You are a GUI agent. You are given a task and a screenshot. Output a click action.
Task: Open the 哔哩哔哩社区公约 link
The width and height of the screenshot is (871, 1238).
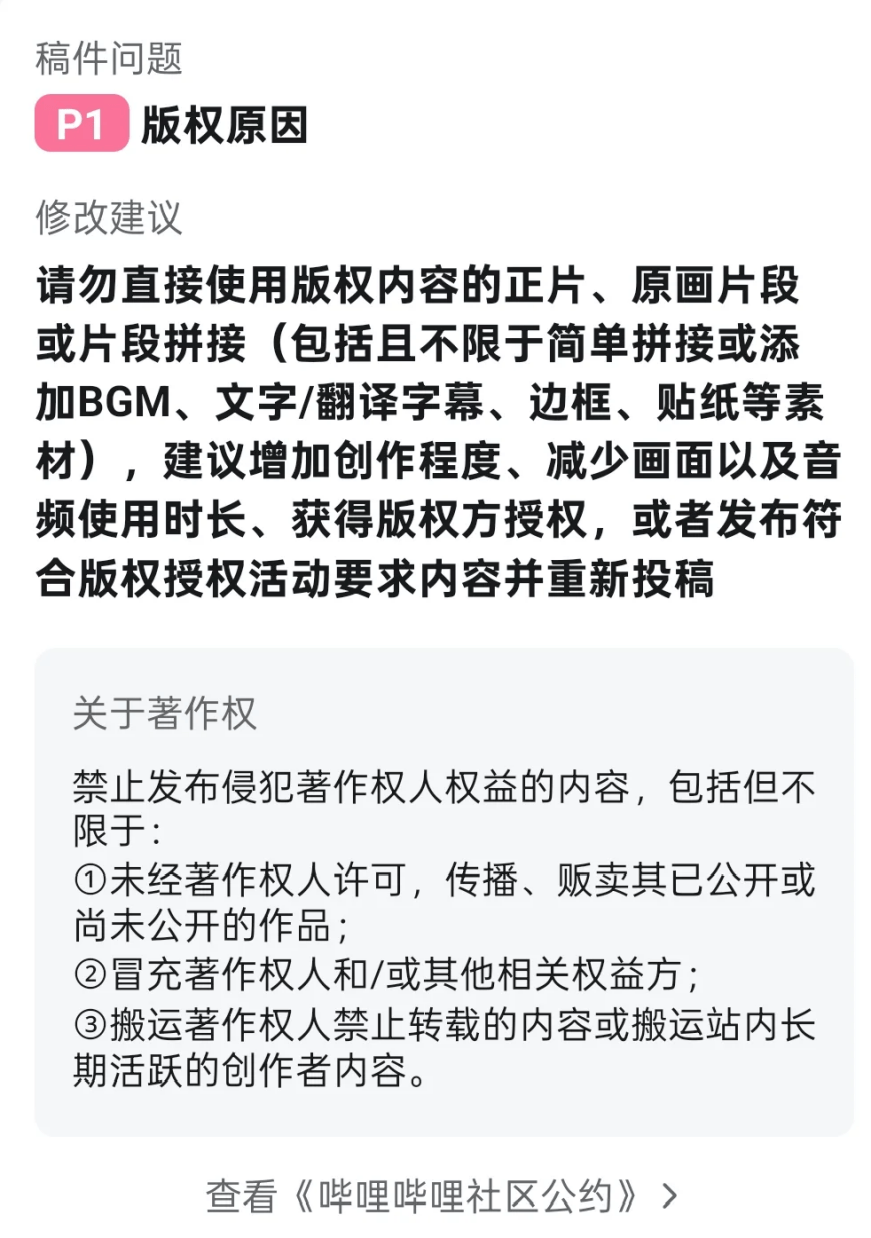click(x=442, y=1195)
